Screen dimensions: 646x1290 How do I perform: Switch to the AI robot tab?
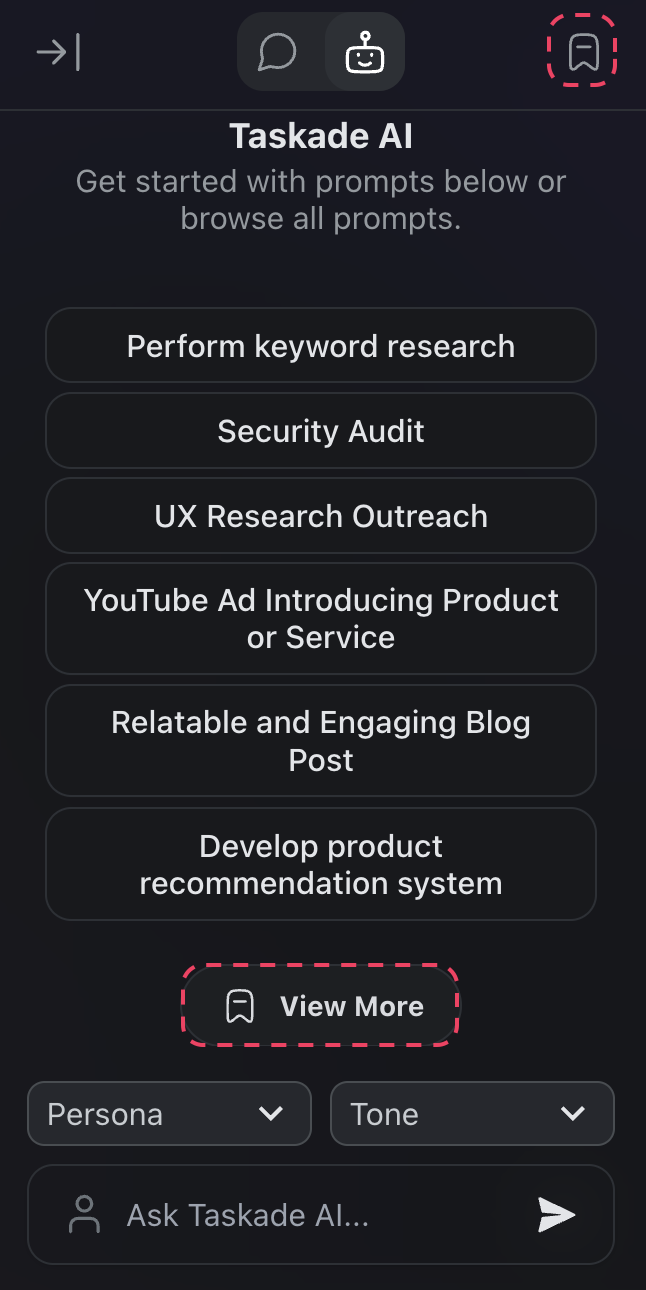tap(364, 52)
